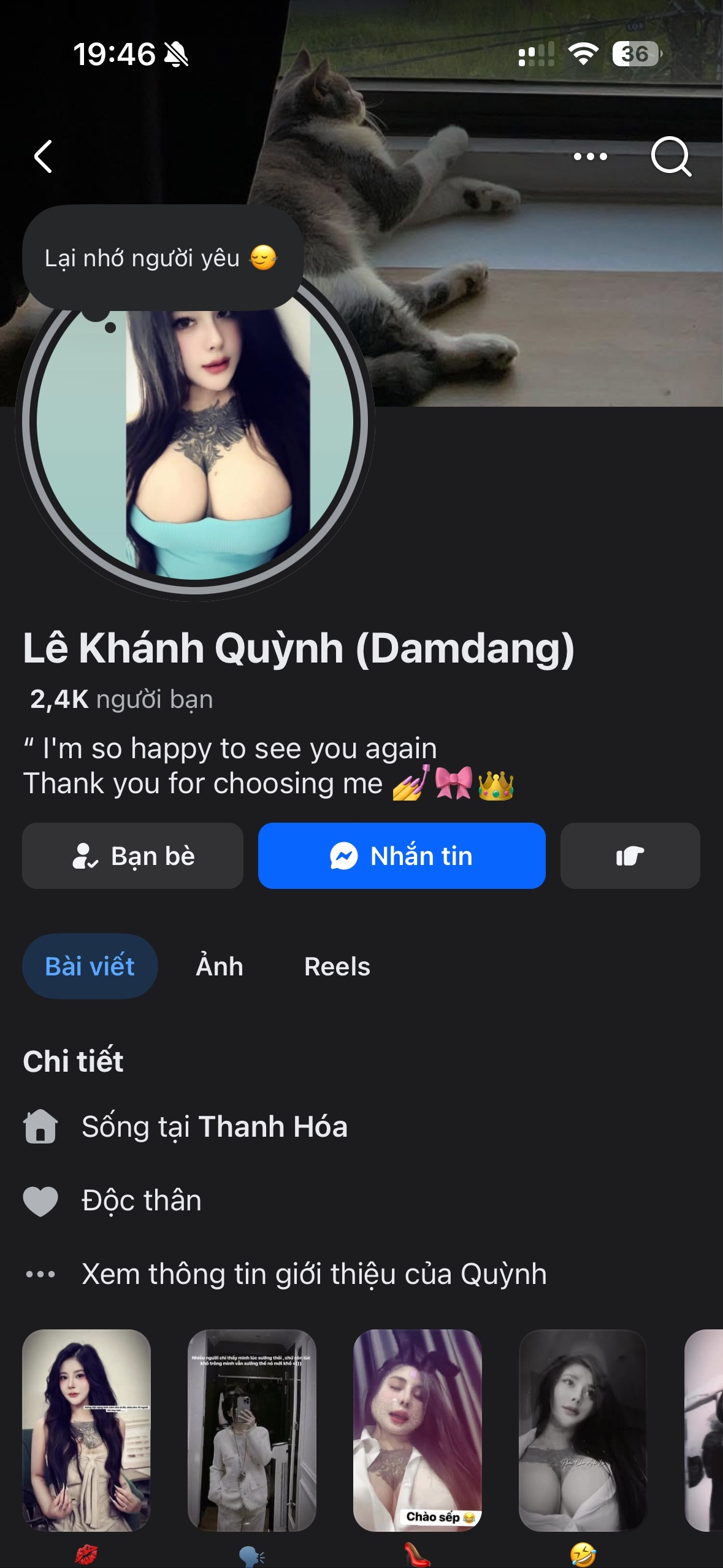
Task: Switch to the Bài viết tab
Action: tap(90, 966)
